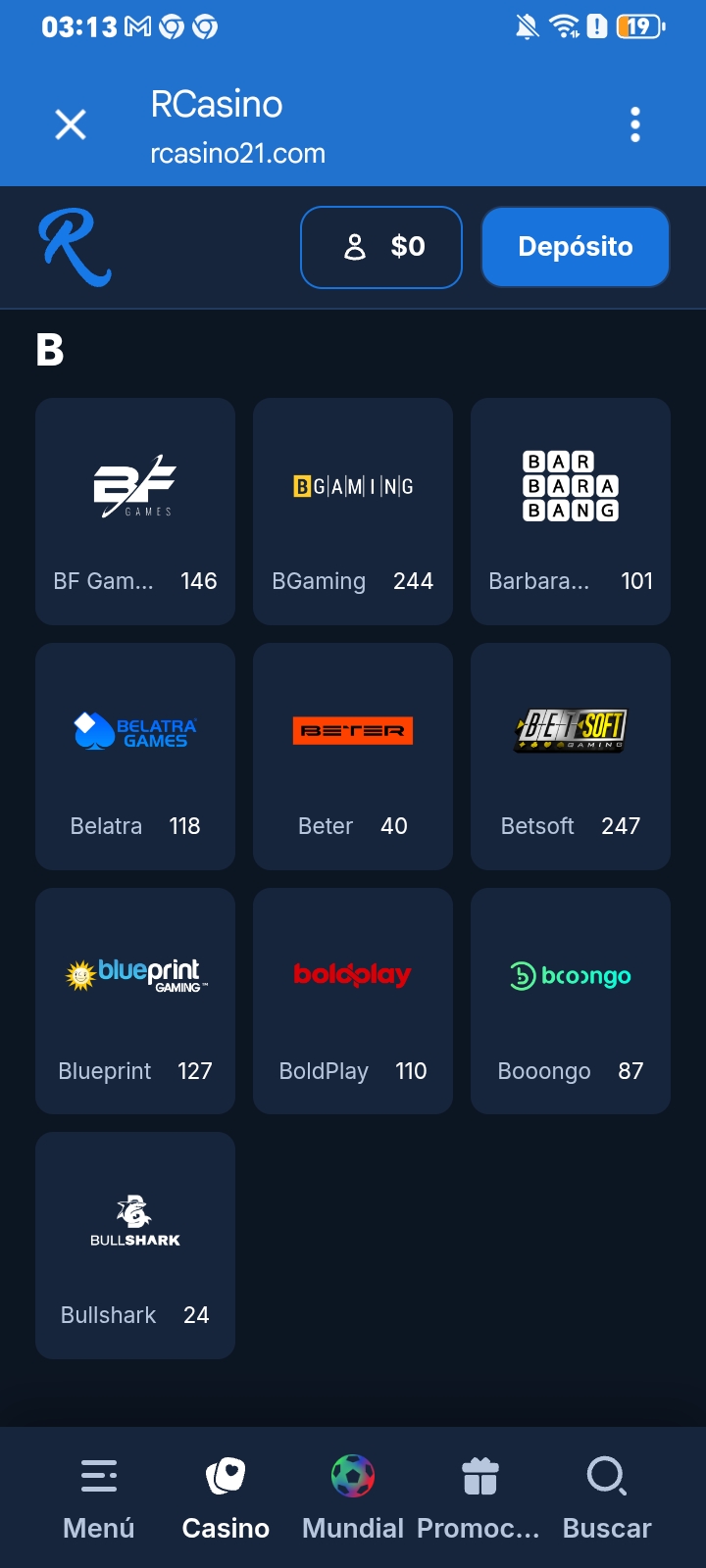Open the Bullshark provider card
Image resolution: width=706 pixels, height=1568 pixels.
point(135,1246)
